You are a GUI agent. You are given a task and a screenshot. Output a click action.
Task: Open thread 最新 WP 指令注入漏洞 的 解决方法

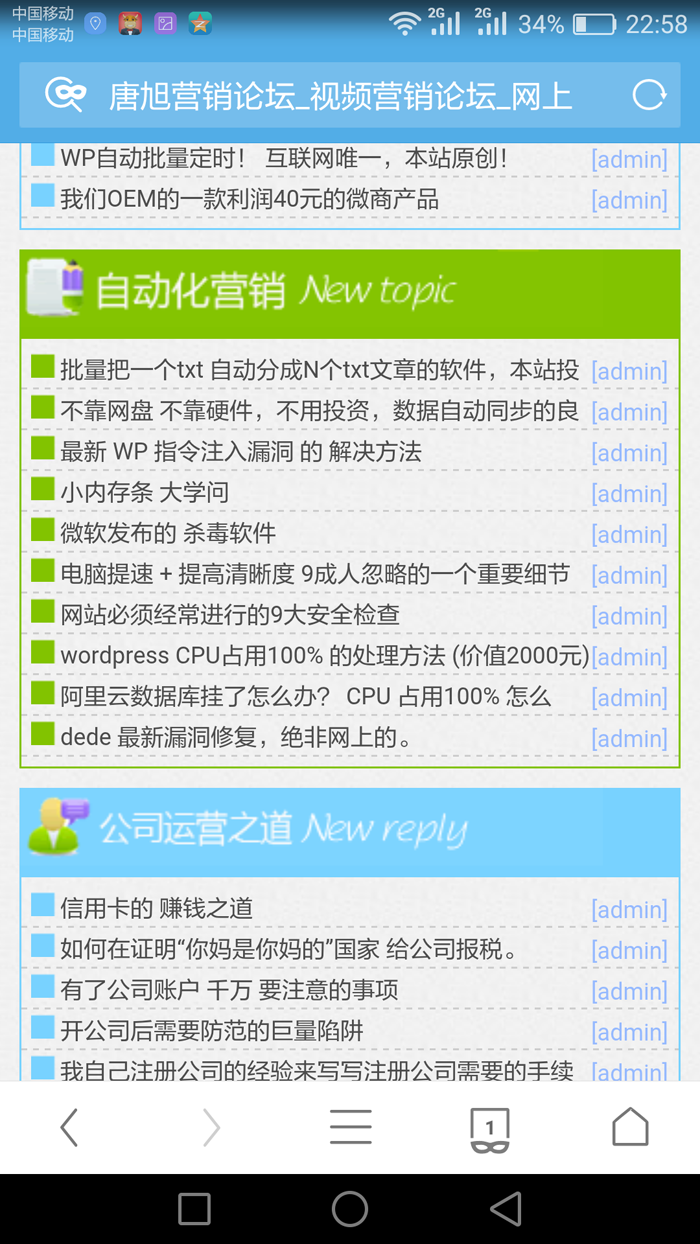pyautogui.click(x=241, y=451)
